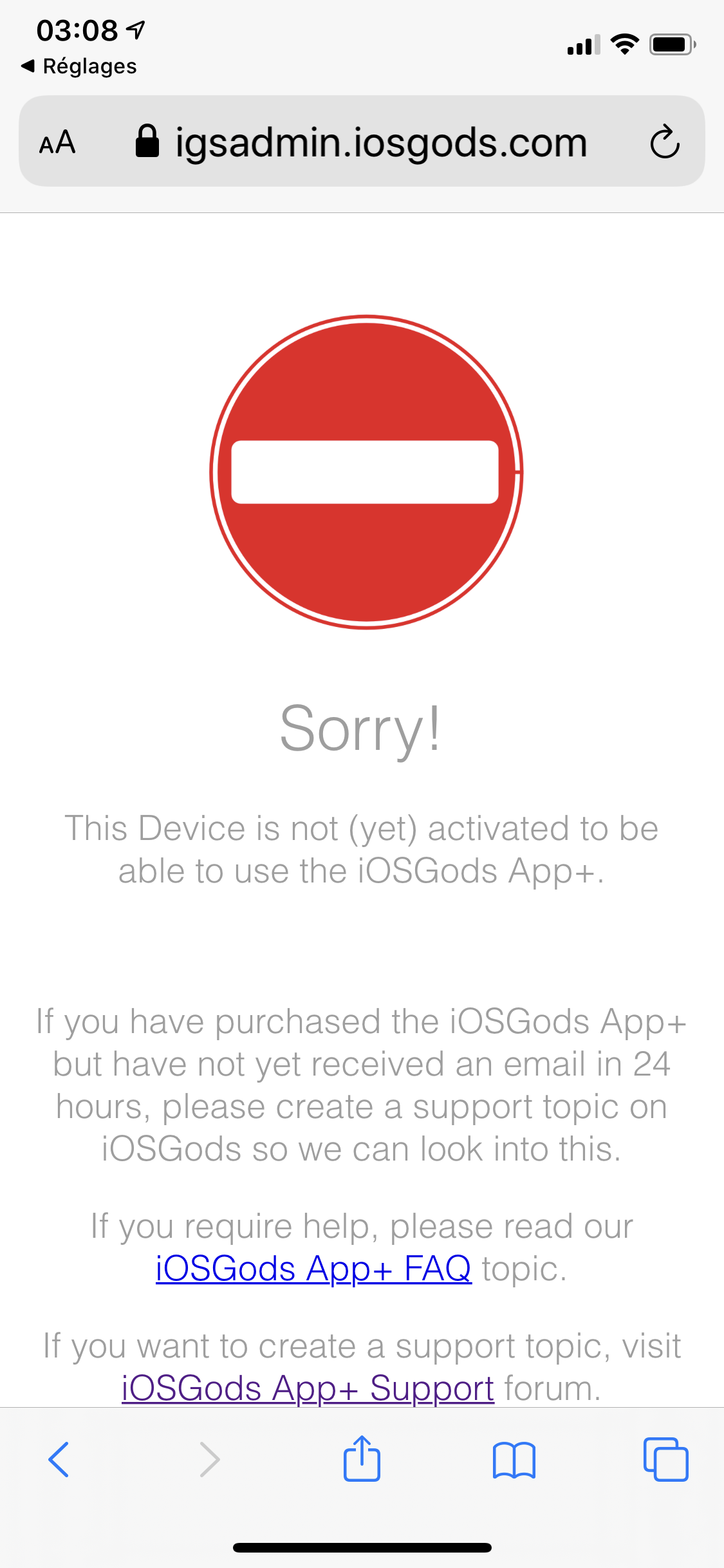Go back to the previous page
Screen dimensions: 724x1568
coord(59,1459)
